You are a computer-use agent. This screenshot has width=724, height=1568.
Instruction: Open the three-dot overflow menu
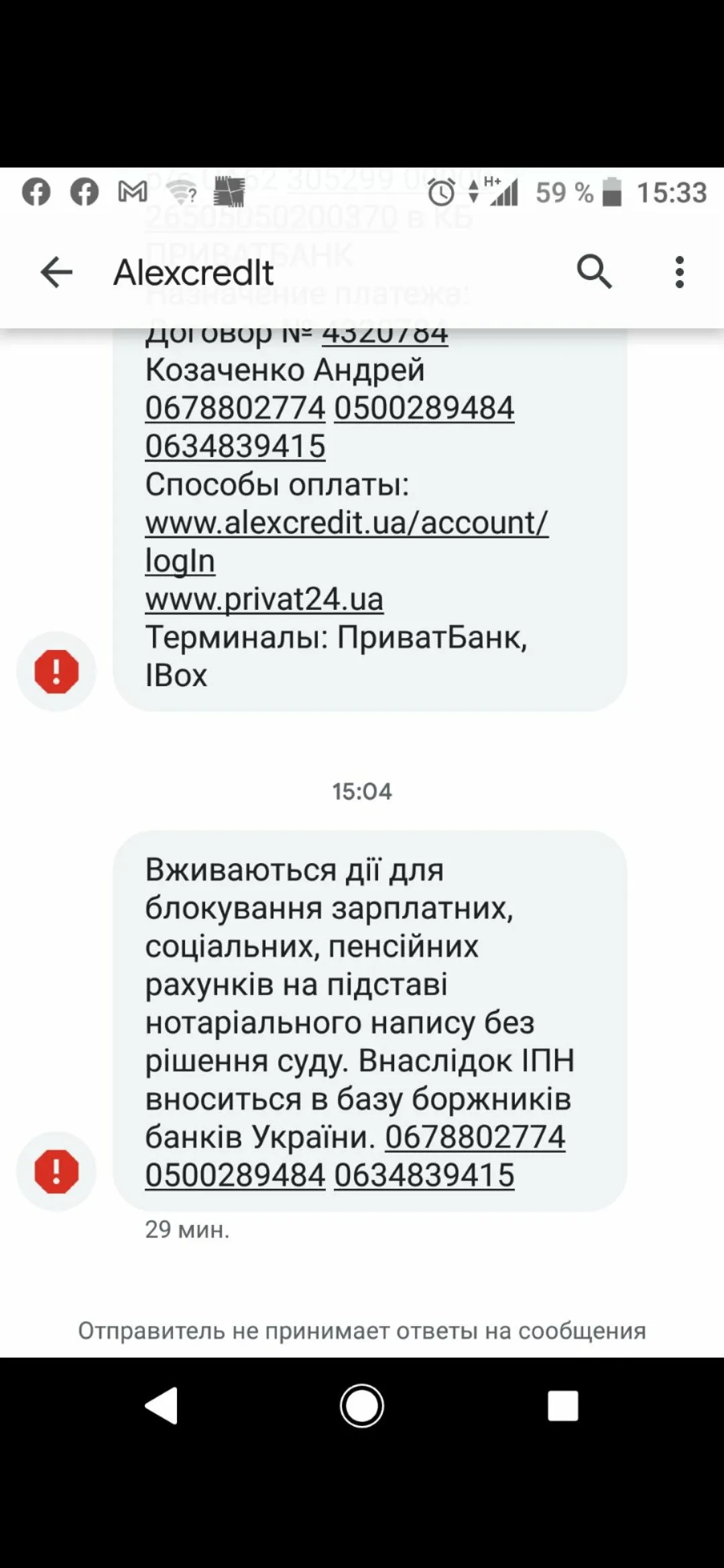[x=679, y=272]
